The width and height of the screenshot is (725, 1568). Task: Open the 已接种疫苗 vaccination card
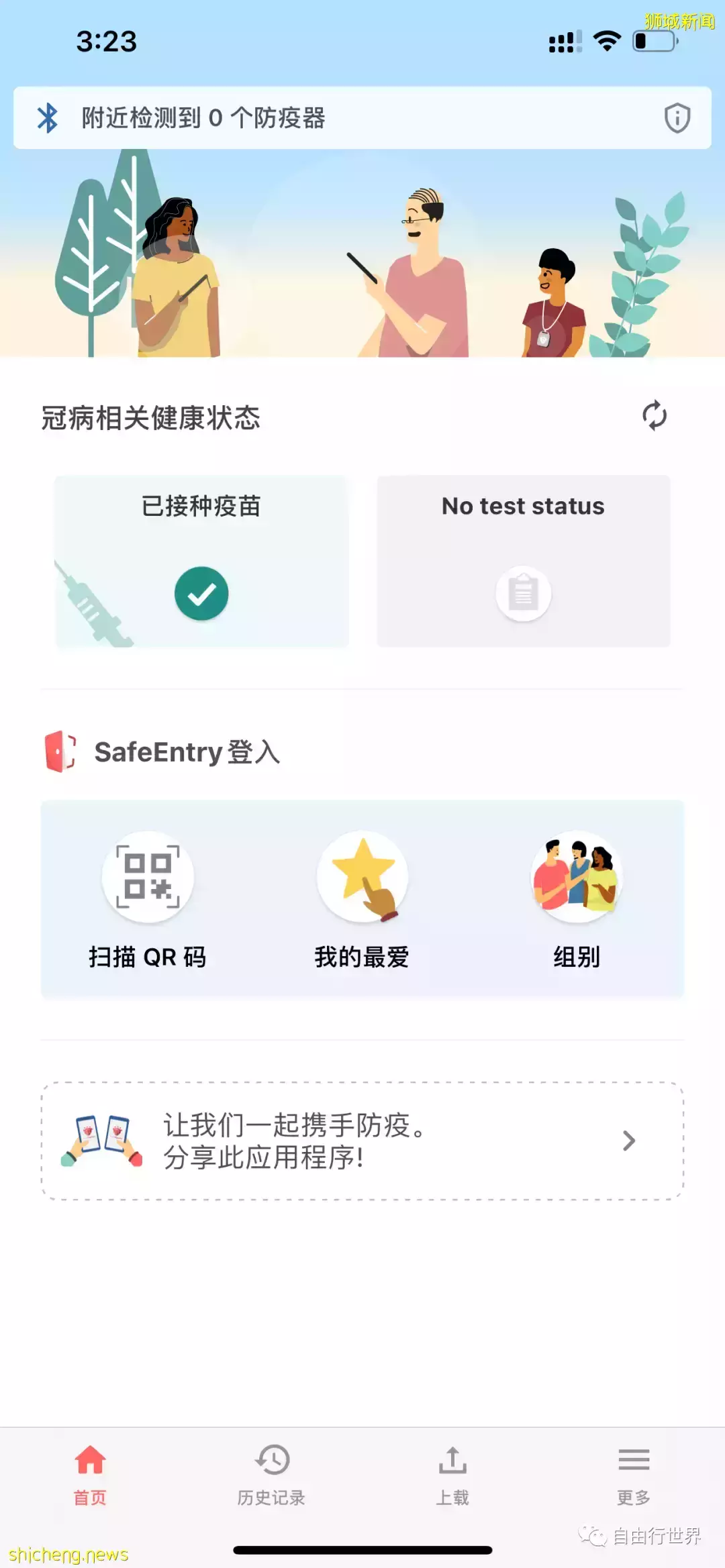[201, 562]
